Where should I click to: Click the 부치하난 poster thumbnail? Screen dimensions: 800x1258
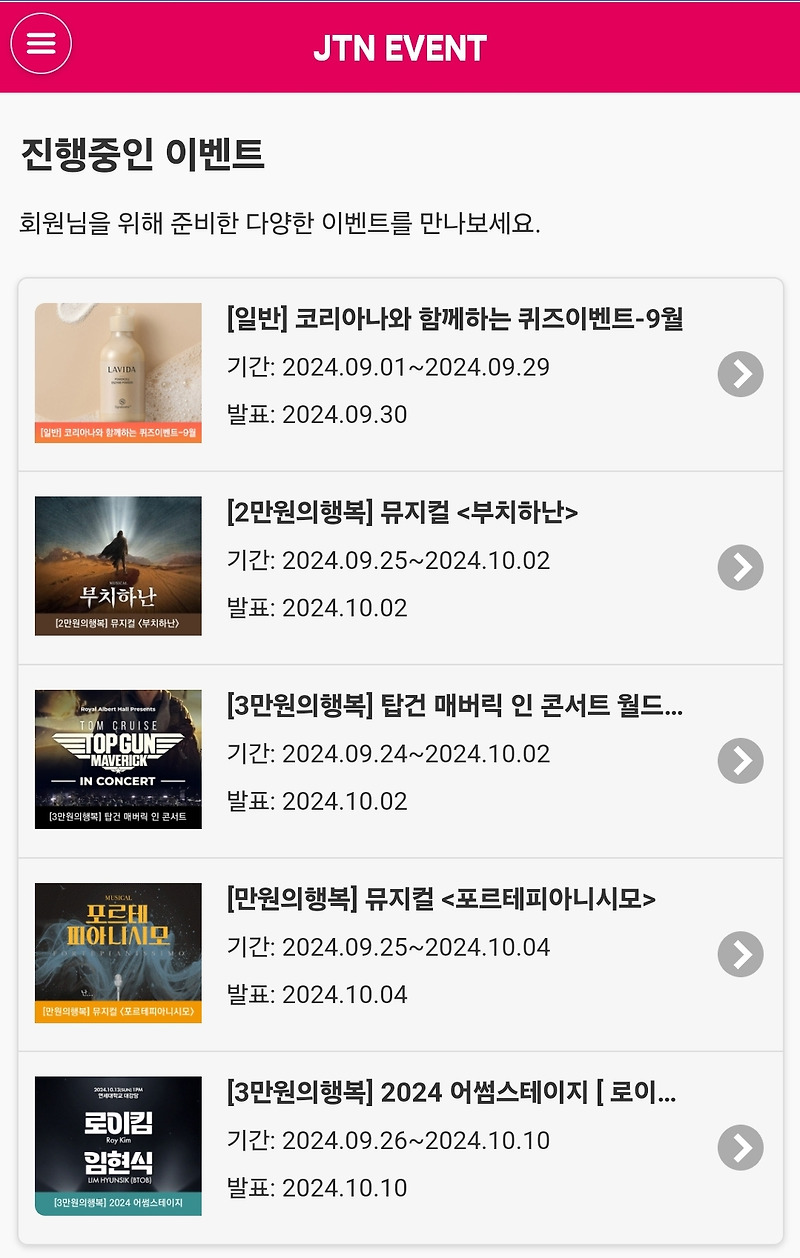[117, 565]
